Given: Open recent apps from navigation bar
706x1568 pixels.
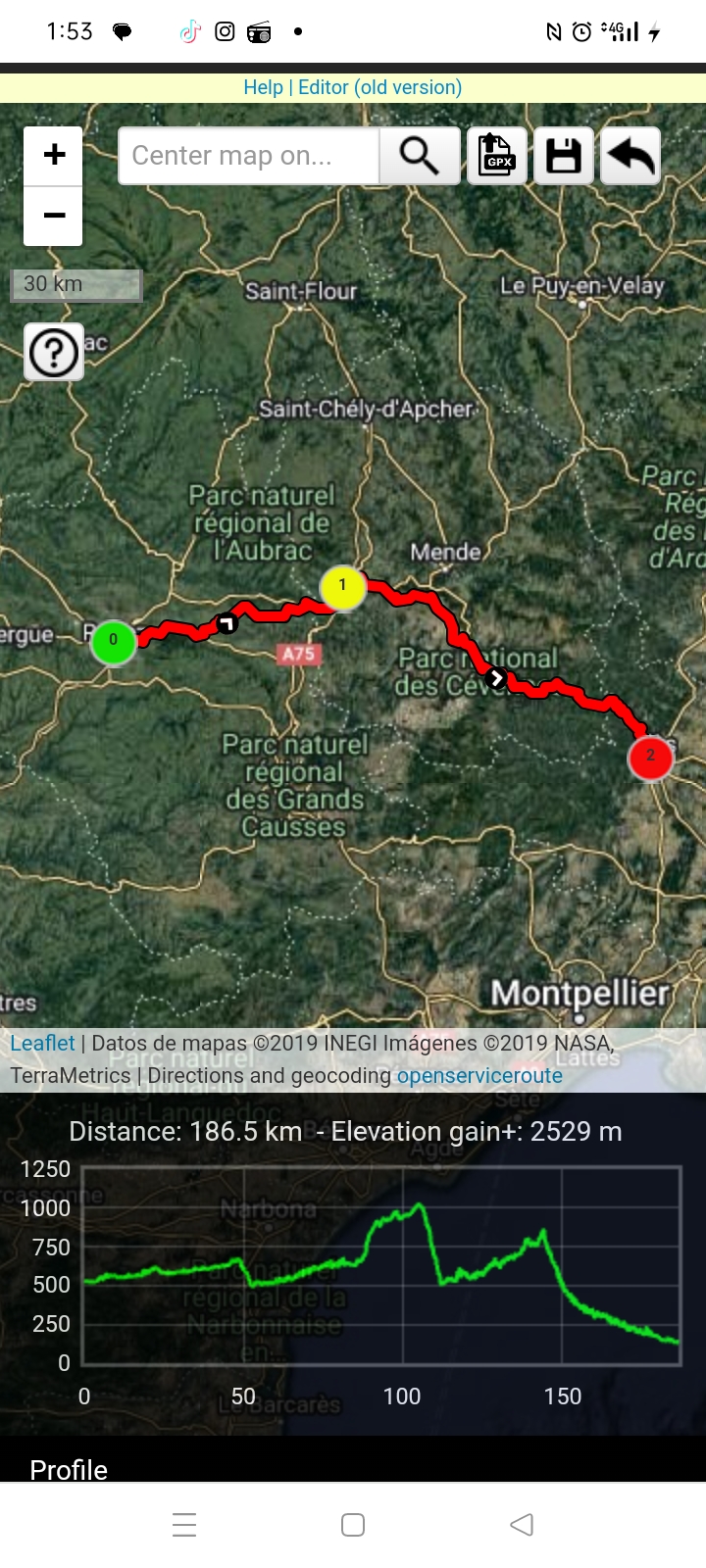Looking at the screenshot, I should pyautogui.click(x=184, y=1525).
